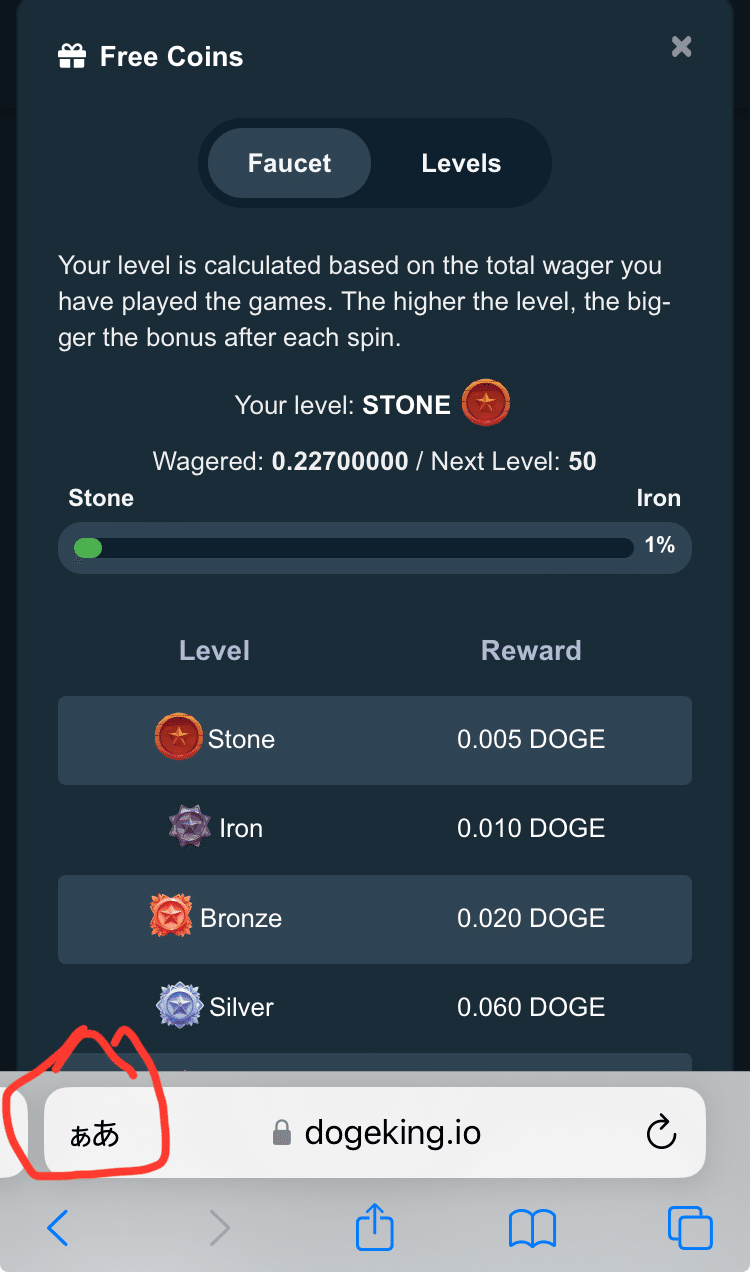Open Safari bookmarks
The width and height of the screenshot is (750, 1272).
[x=532, y=1227]
